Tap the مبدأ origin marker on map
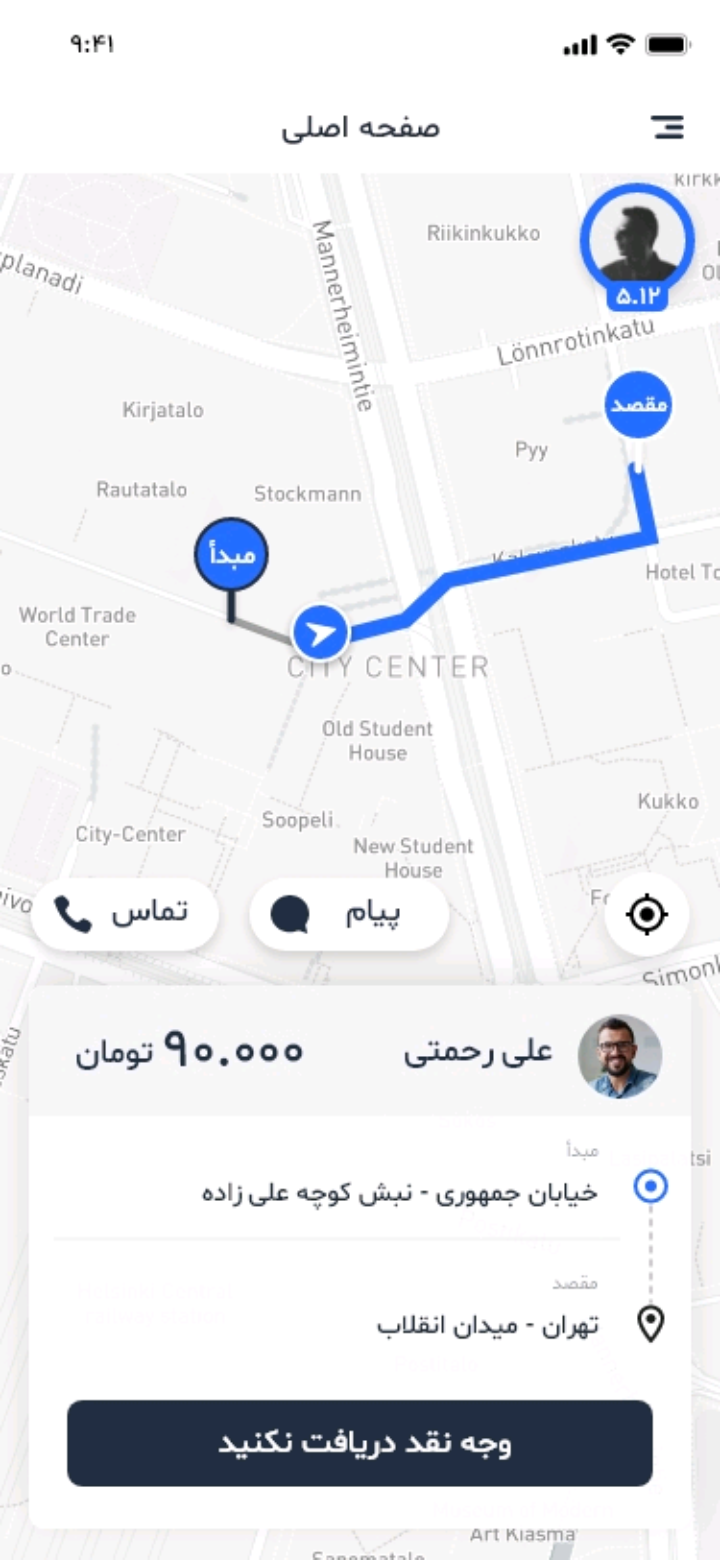The image size is (720, 1560). (x=231, y=553)
